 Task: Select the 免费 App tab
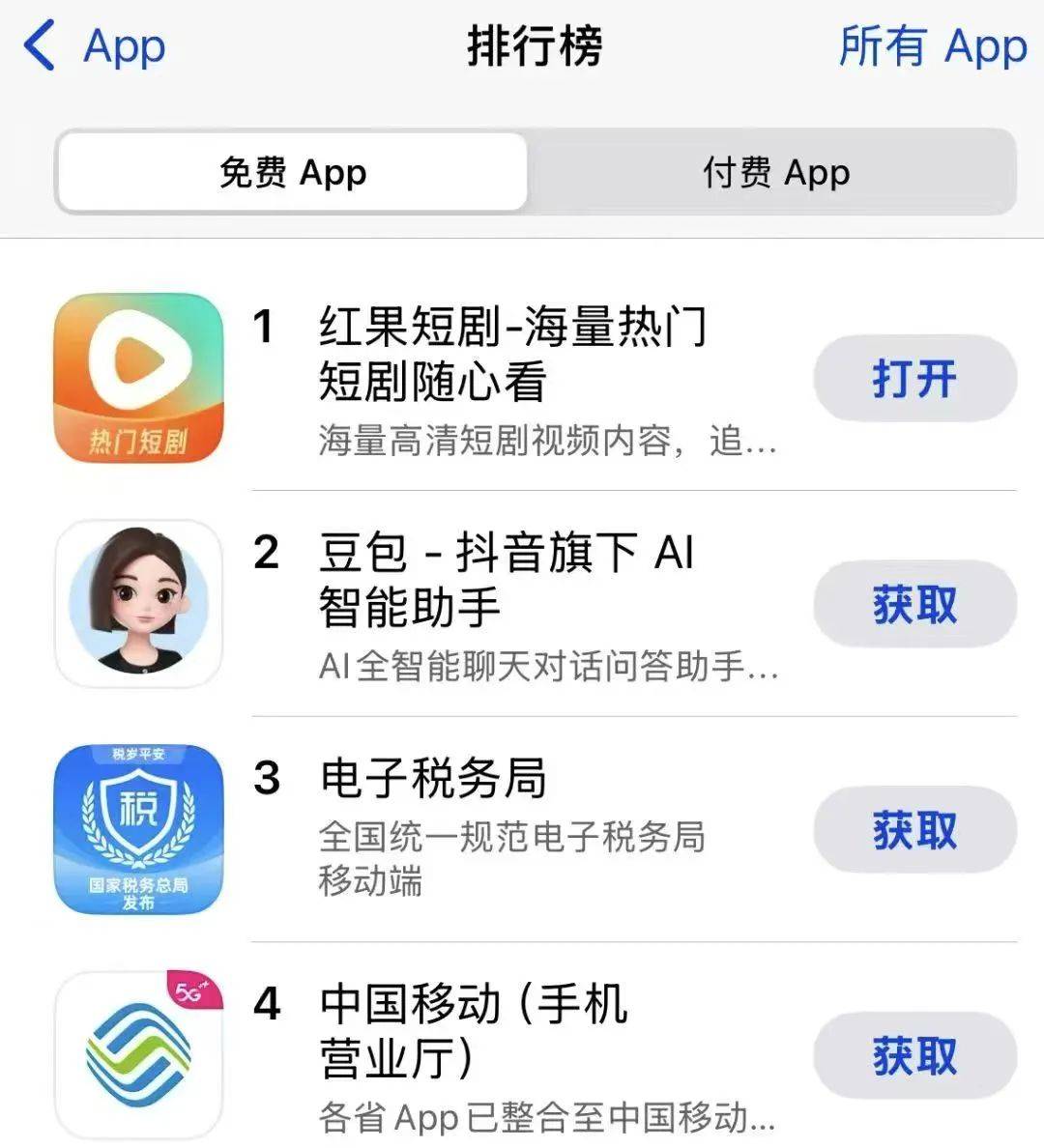coord(292,172)
